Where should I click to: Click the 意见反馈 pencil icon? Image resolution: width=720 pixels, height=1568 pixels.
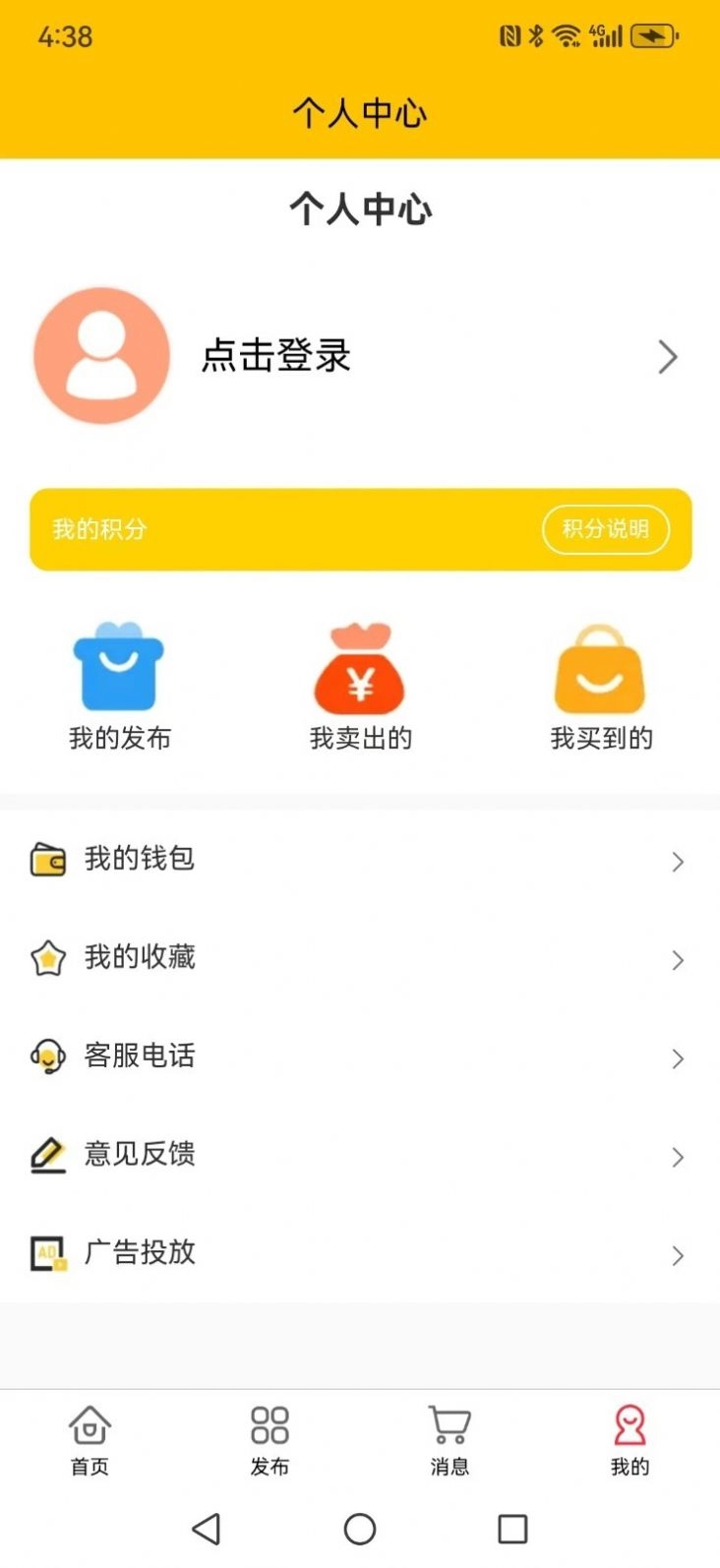[46, 1156]
